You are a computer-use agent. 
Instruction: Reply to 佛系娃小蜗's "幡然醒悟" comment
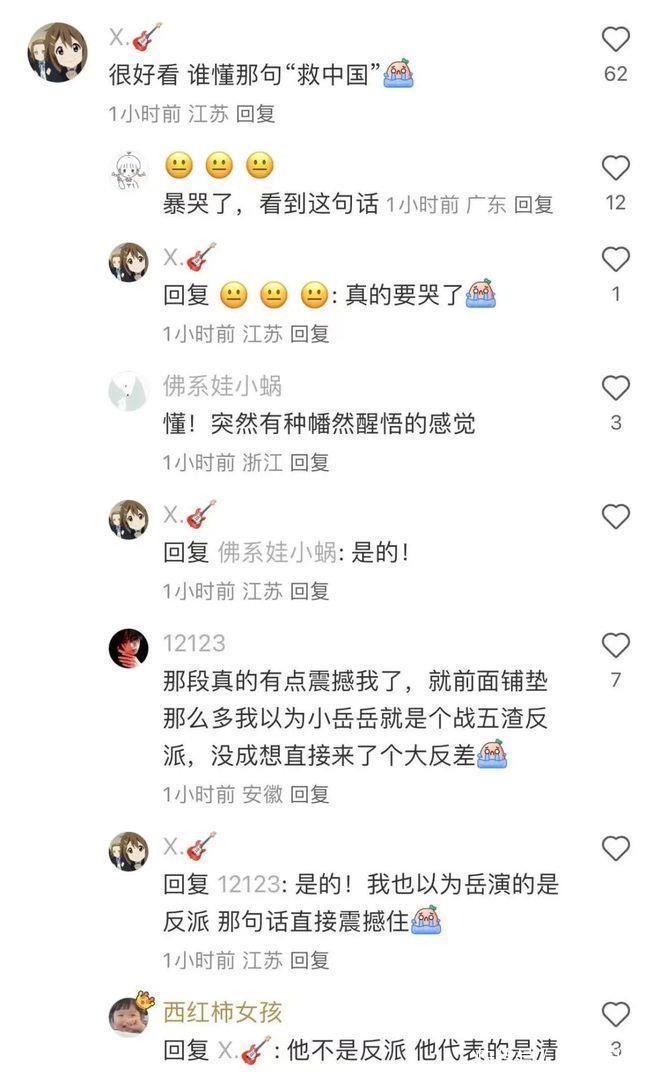(x=309, y=463)
